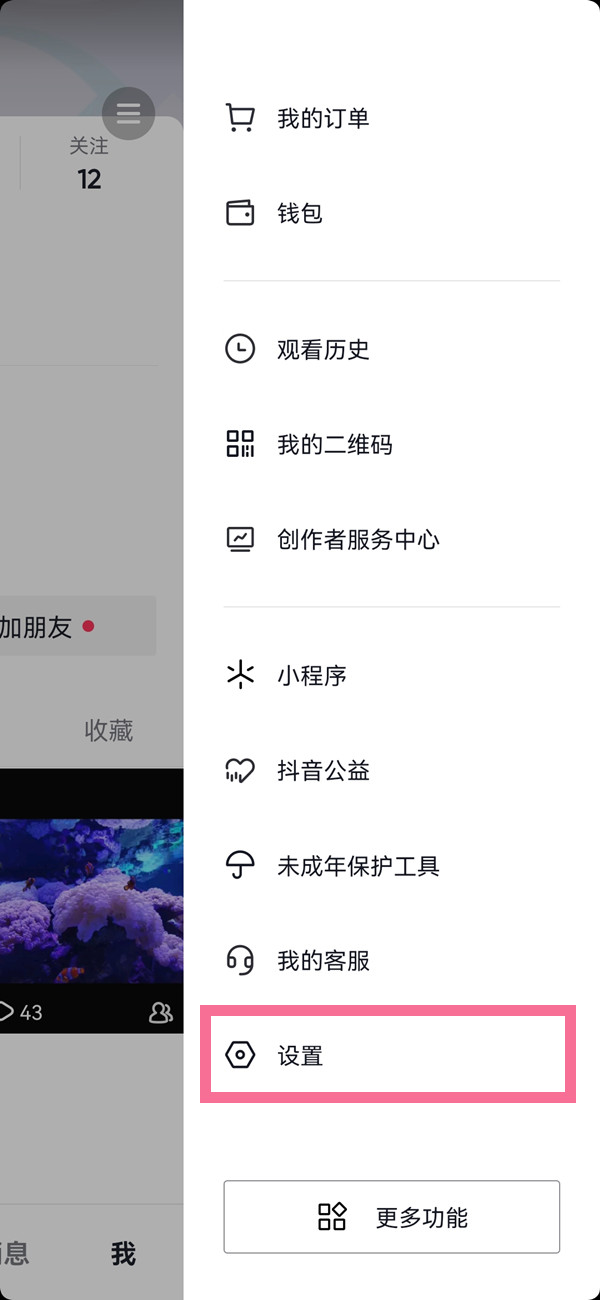Close the drawer via hamburger menu icon
The height and width of the screenshot is (1300, 600).
(128, 113)
